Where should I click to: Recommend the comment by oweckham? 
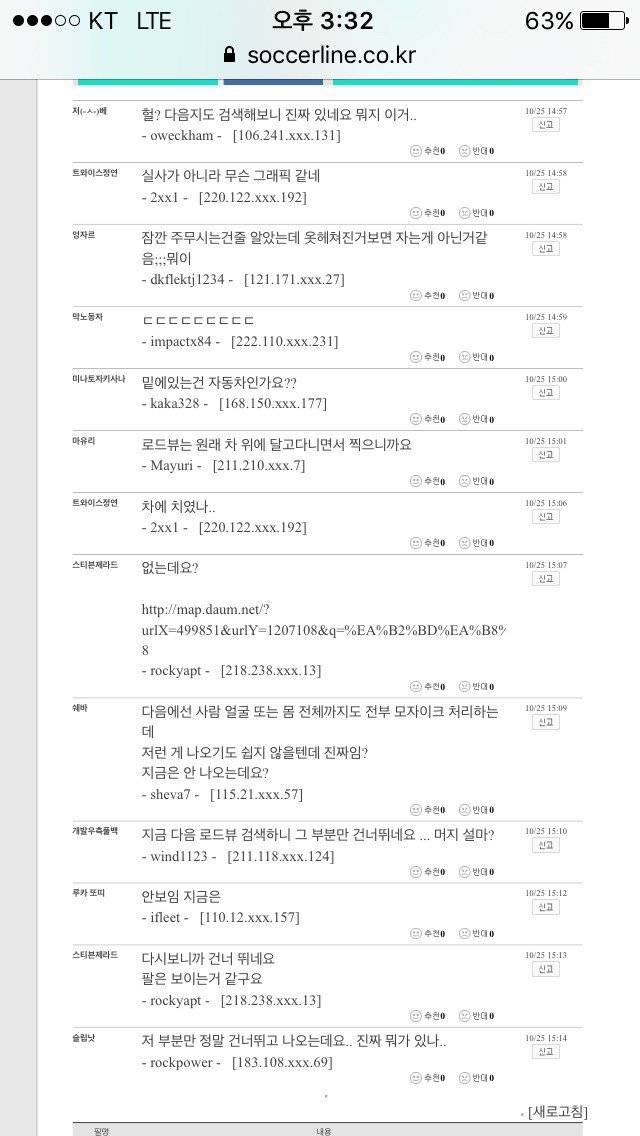(x=428, y=152)
